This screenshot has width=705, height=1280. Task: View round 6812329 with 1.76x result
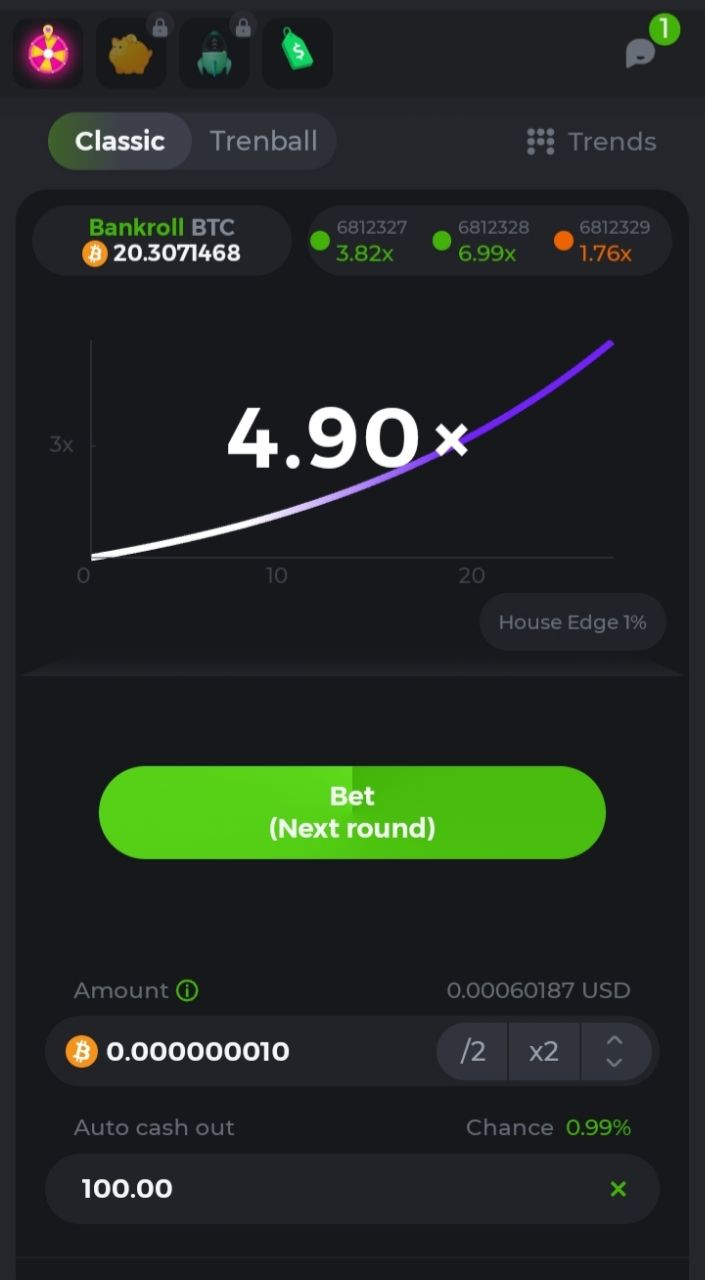[x=604, y=241]
